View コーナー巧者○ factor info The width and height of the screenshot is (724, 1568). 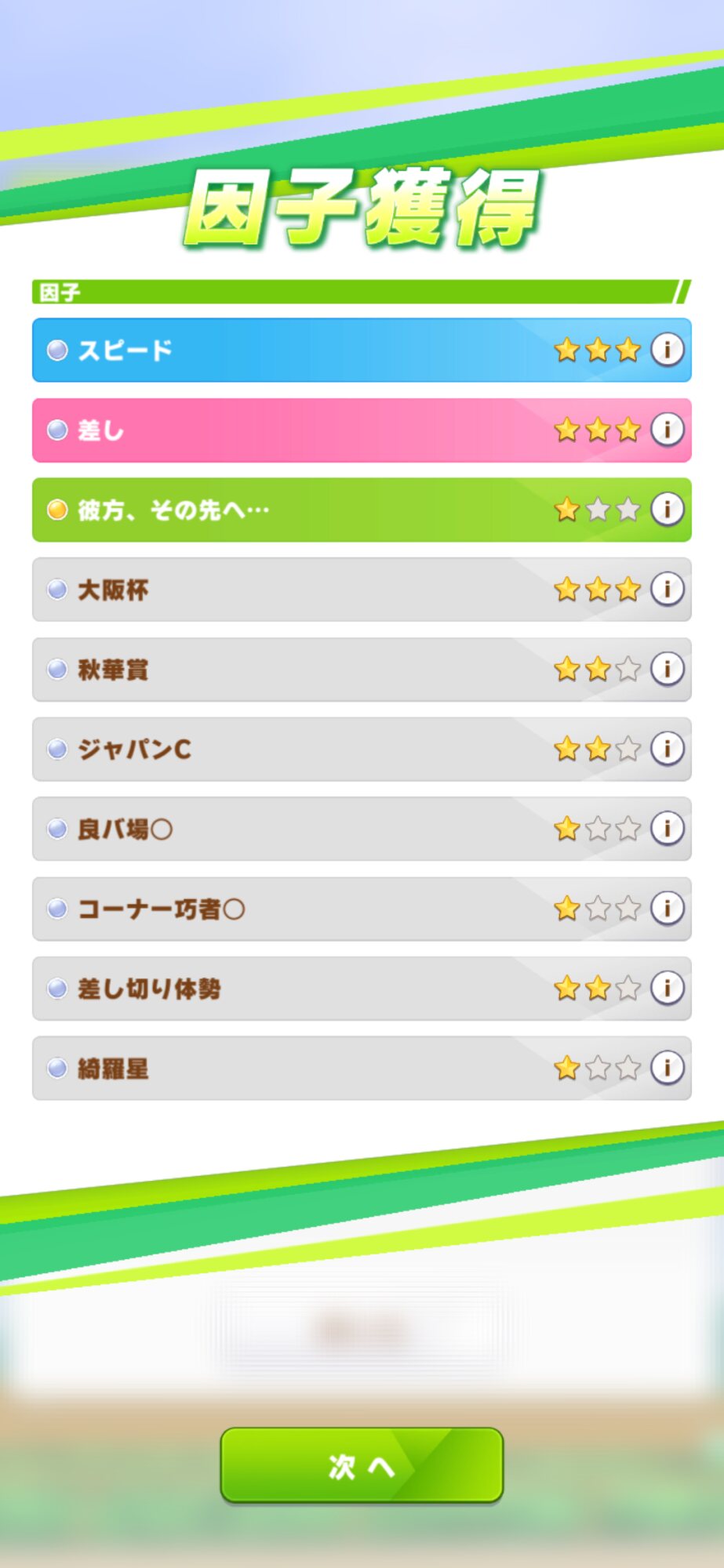coord(667,909)
